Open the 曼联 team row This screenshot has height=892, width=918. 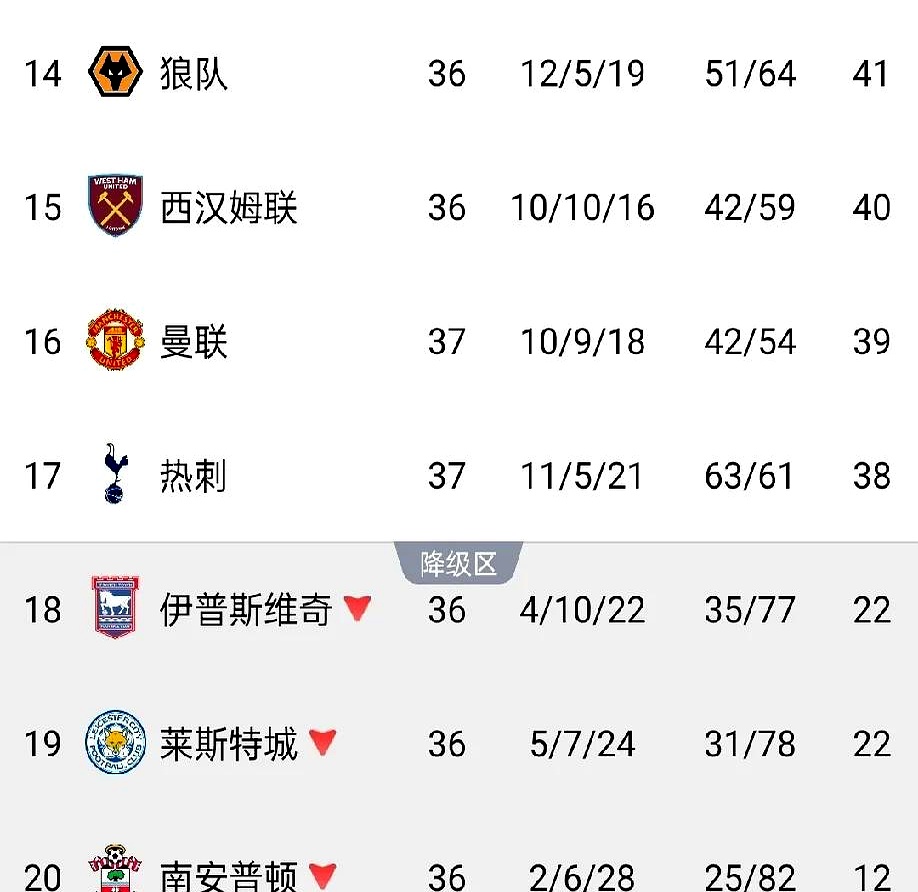(194, 342)
